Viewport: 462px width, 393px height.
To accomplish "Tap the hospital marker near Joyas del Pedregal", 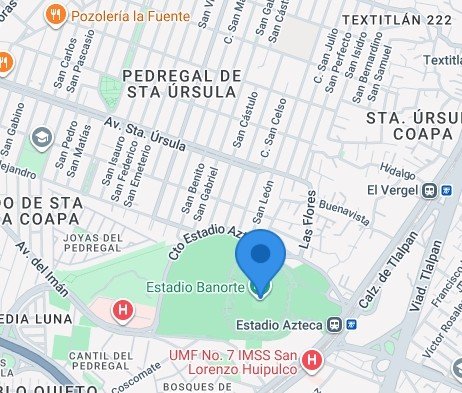I will [123, 311].
